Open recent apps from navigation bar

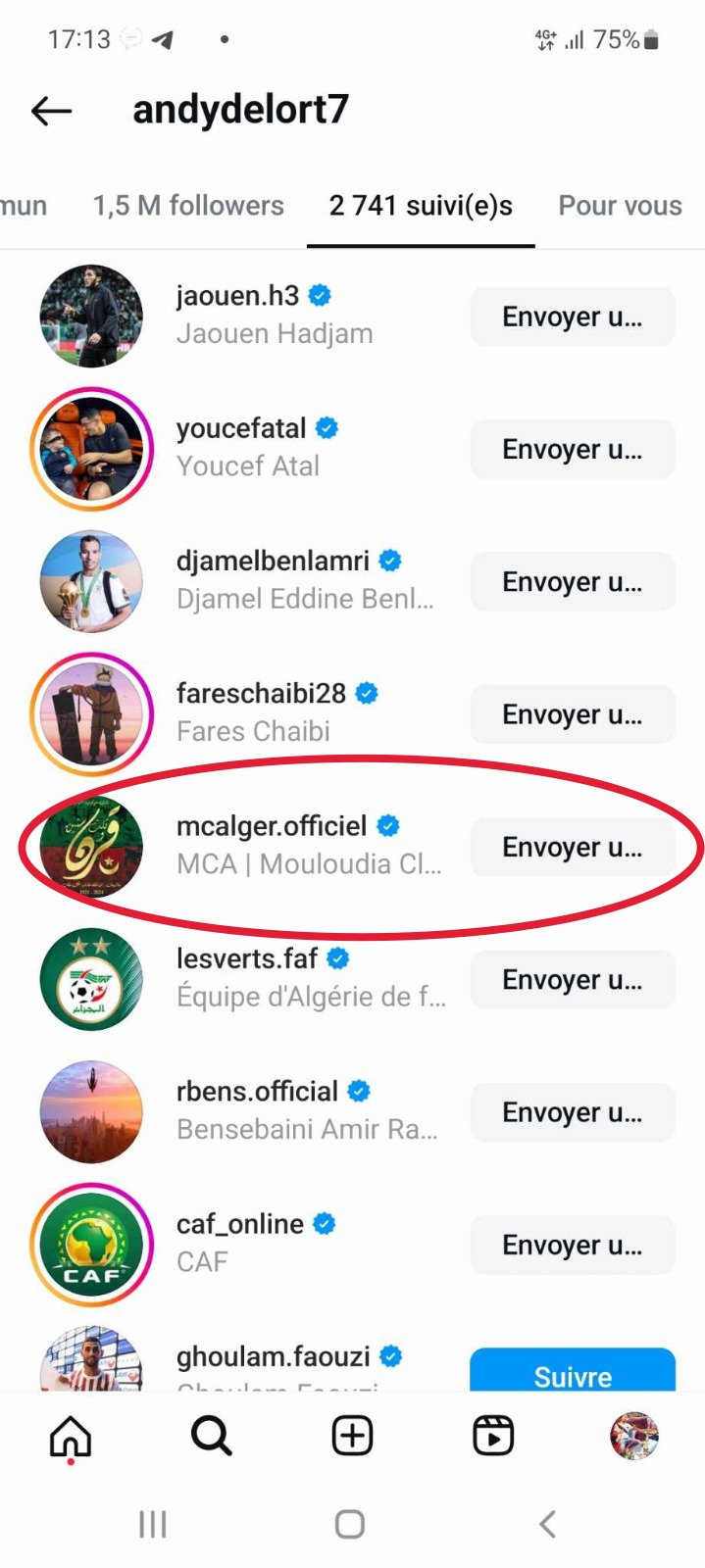tap(153, 1524)
